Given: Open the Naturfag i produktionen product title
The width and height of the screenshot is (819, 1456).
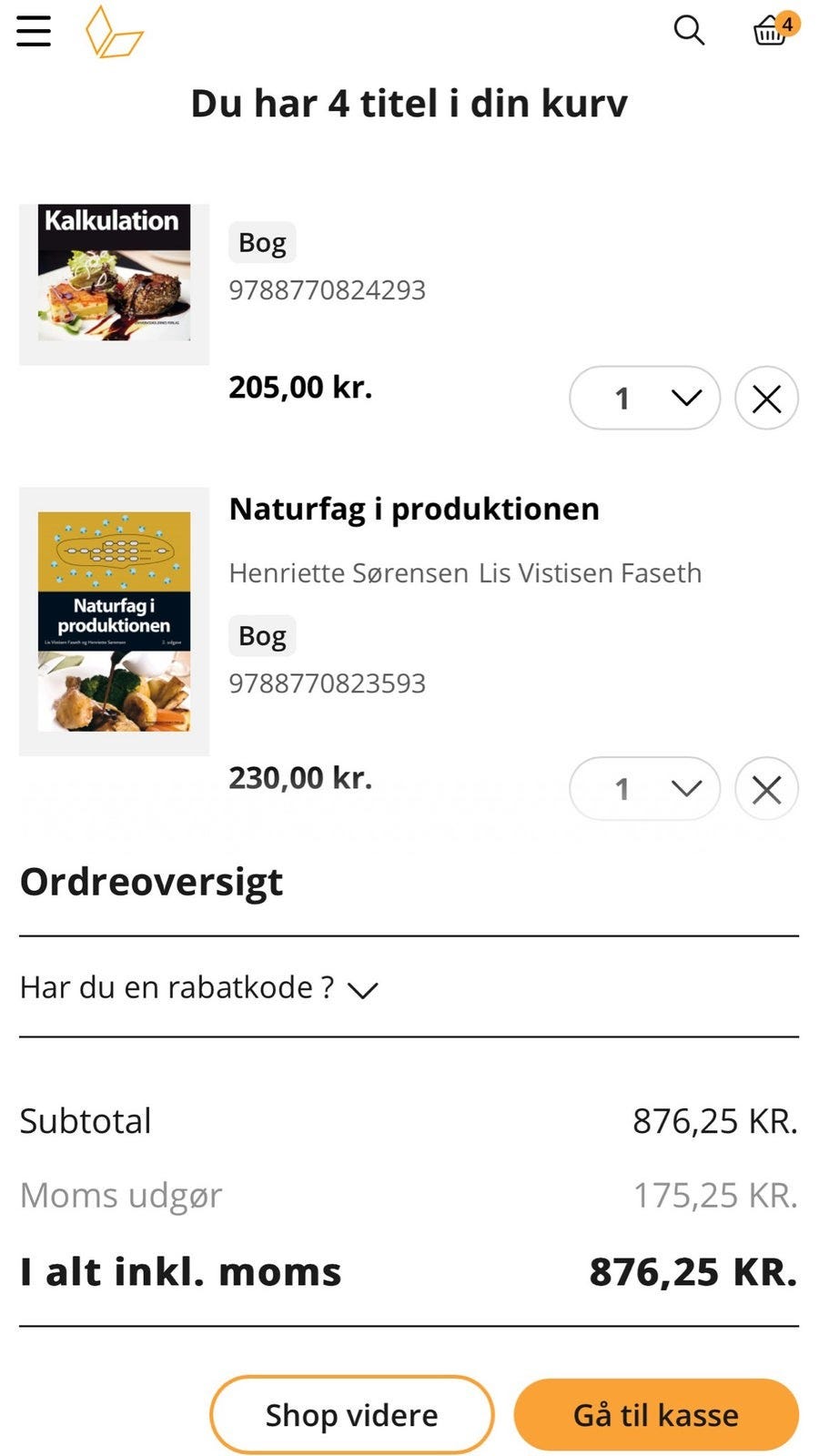Looking at the screenshot, I should pyautogui.click(x=414, y=508).
